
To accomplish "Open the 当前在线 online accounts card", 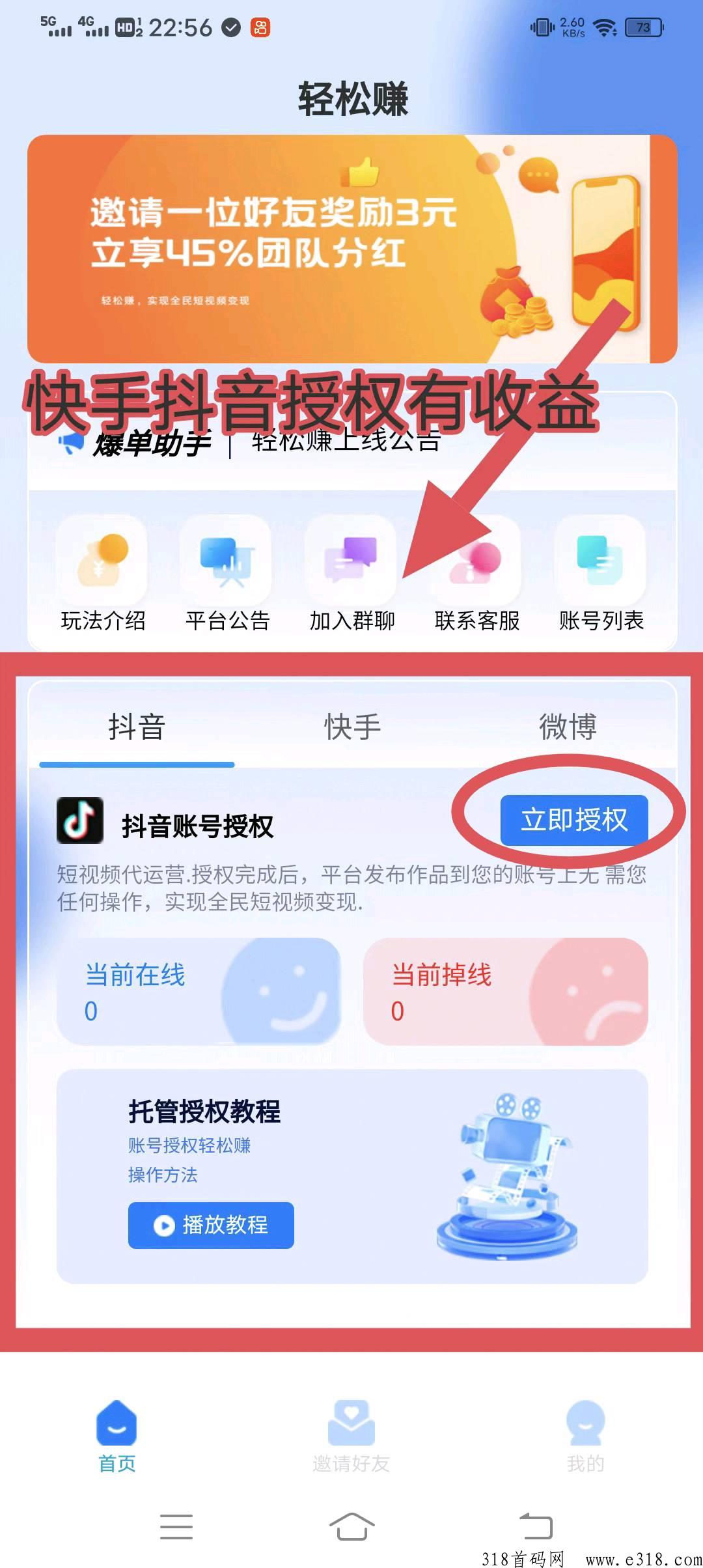I will (199, 991).
